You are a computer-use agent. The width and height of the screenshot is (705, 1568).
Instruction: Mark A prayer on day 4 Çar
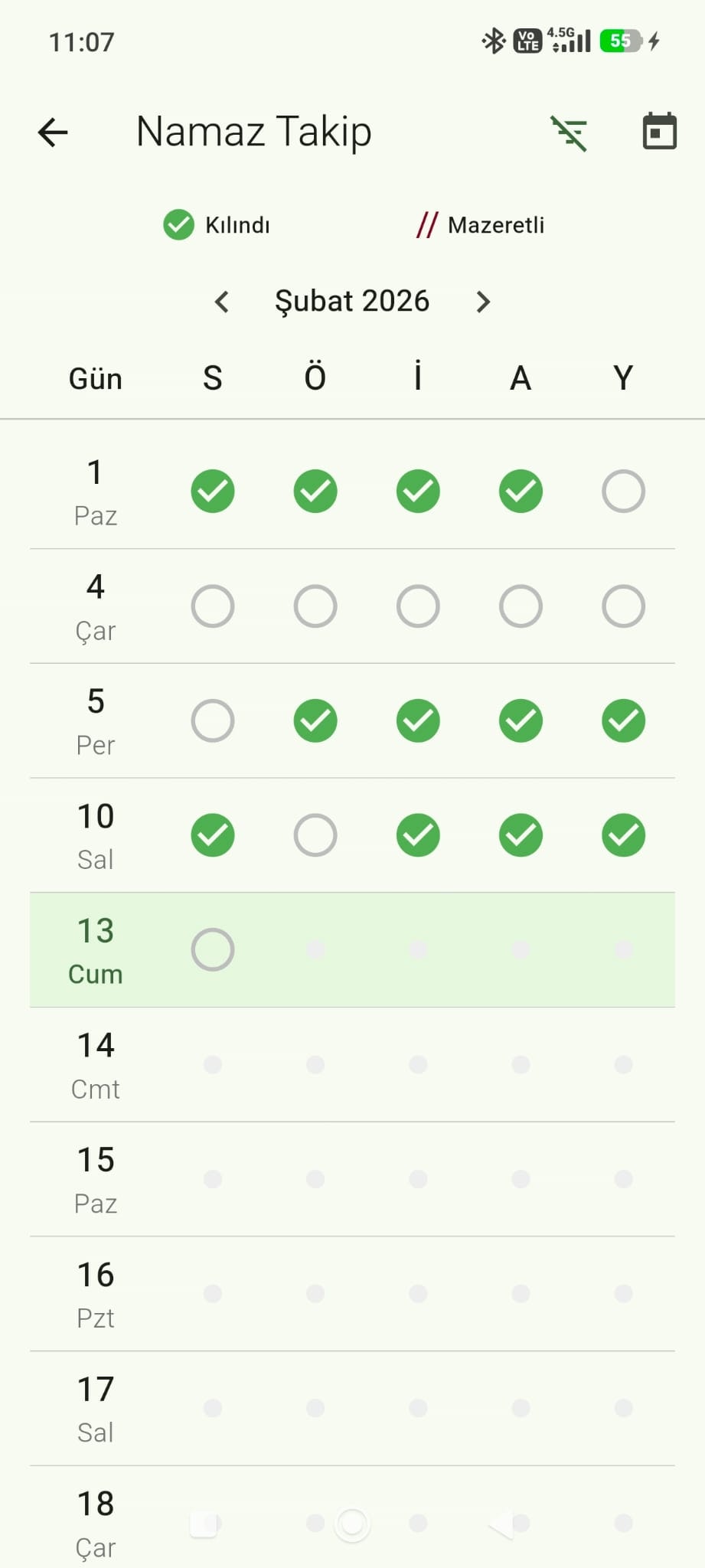coord(521,606)
